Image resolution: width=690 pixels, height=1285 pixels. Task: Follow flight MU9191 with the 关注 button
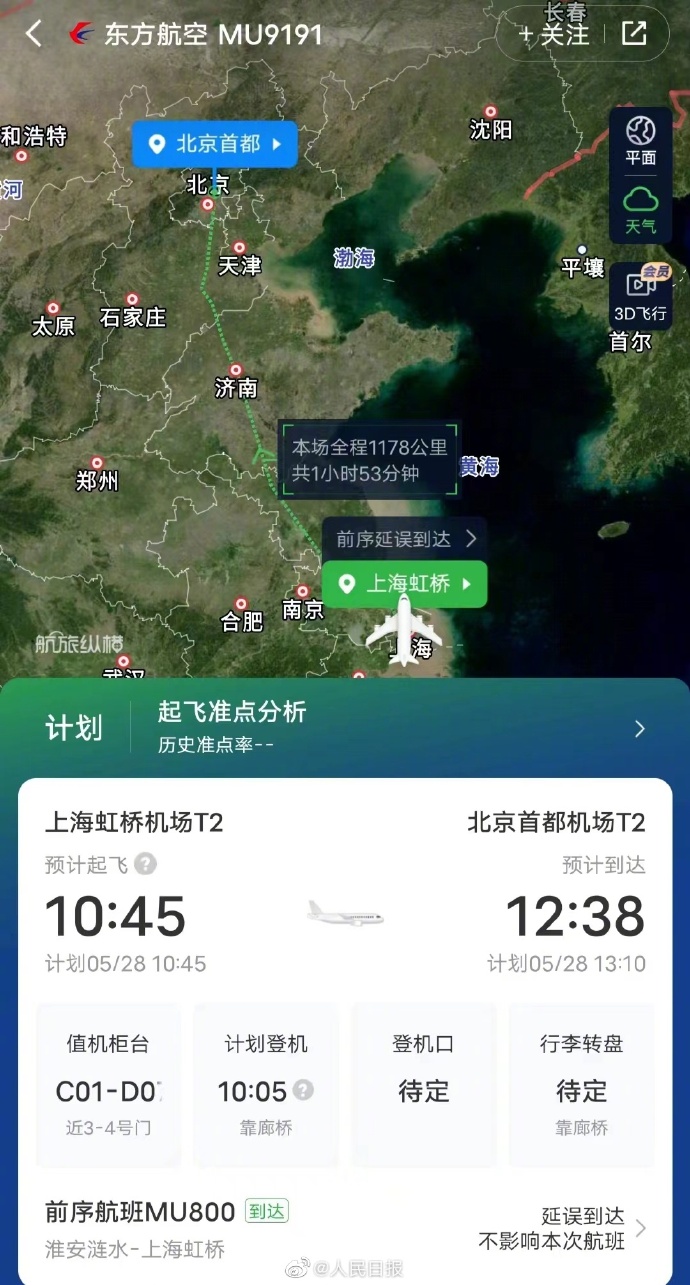(x=554, y=33)
